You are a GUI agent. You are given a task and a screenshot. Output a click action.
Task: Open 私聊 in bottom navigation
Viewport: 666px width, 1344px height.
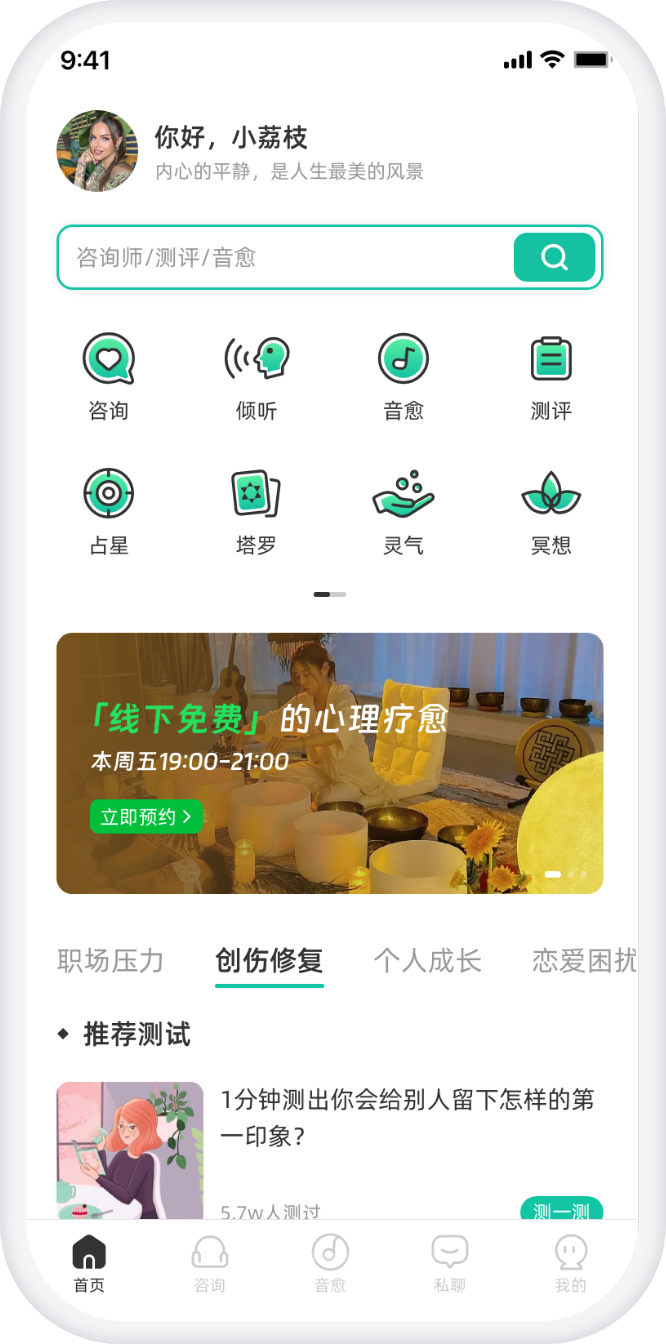click(x=450, y=1264)
